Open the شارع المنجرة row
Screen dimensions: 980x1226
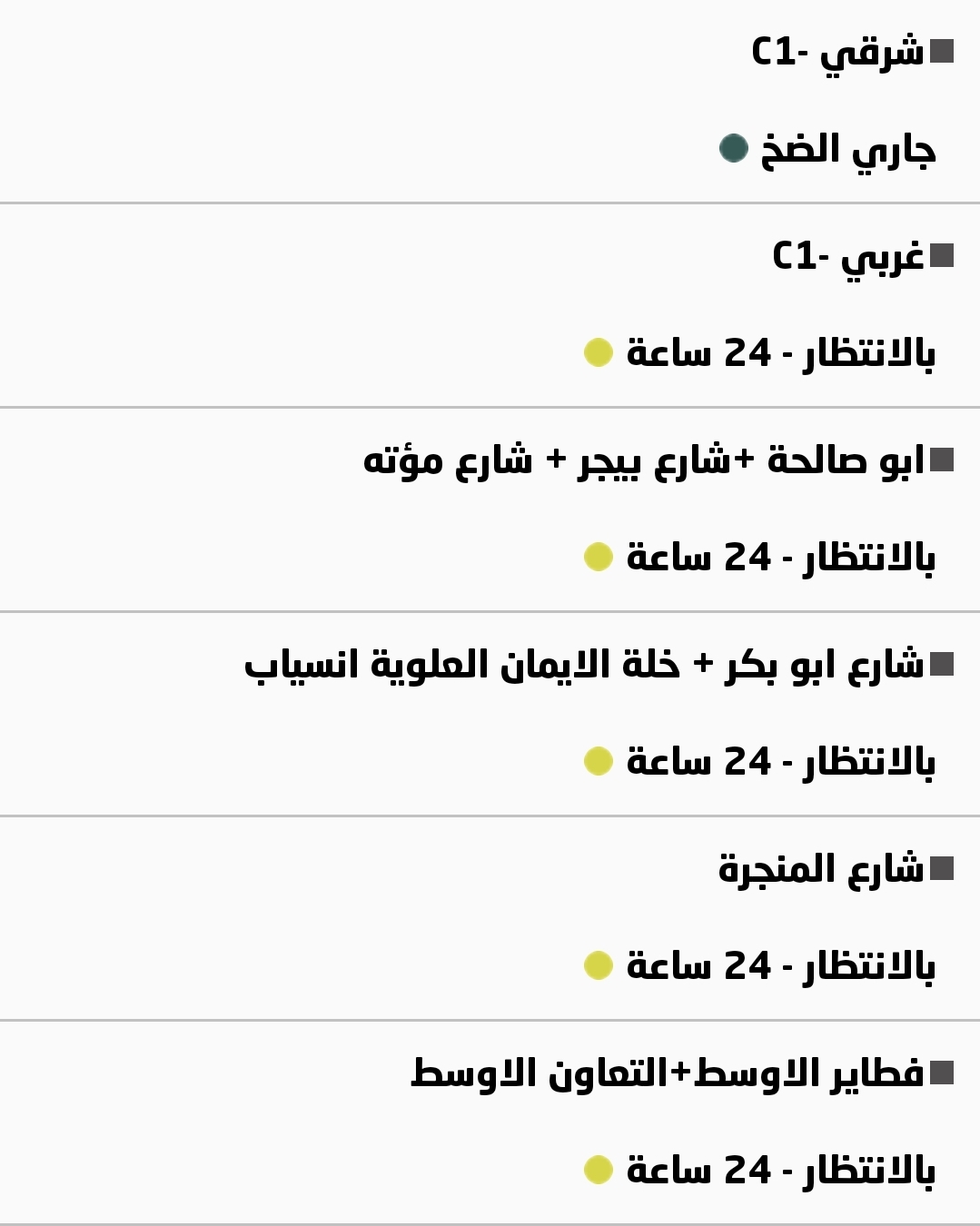point(820,869)
